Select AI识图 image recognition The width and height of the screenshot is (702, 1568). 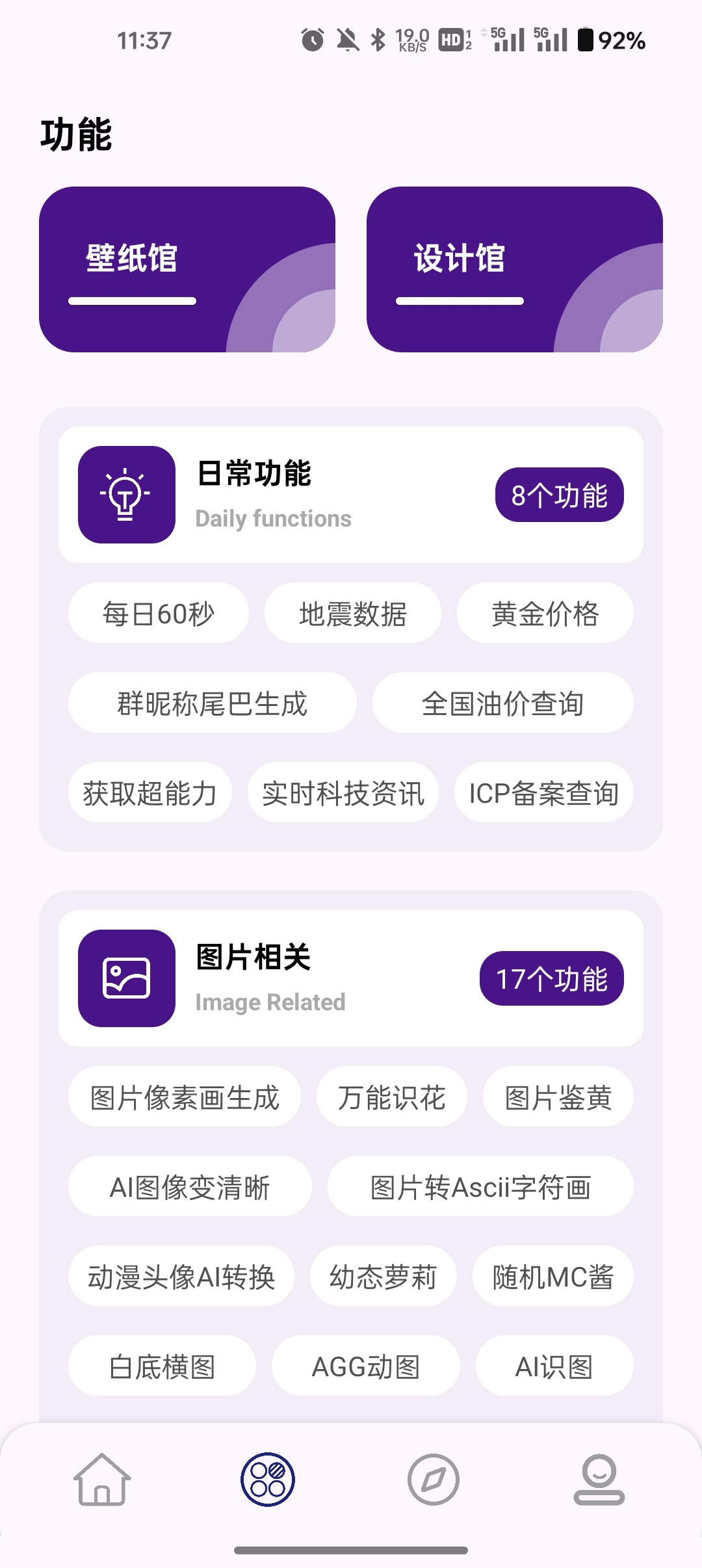[x=553, y=1366]
